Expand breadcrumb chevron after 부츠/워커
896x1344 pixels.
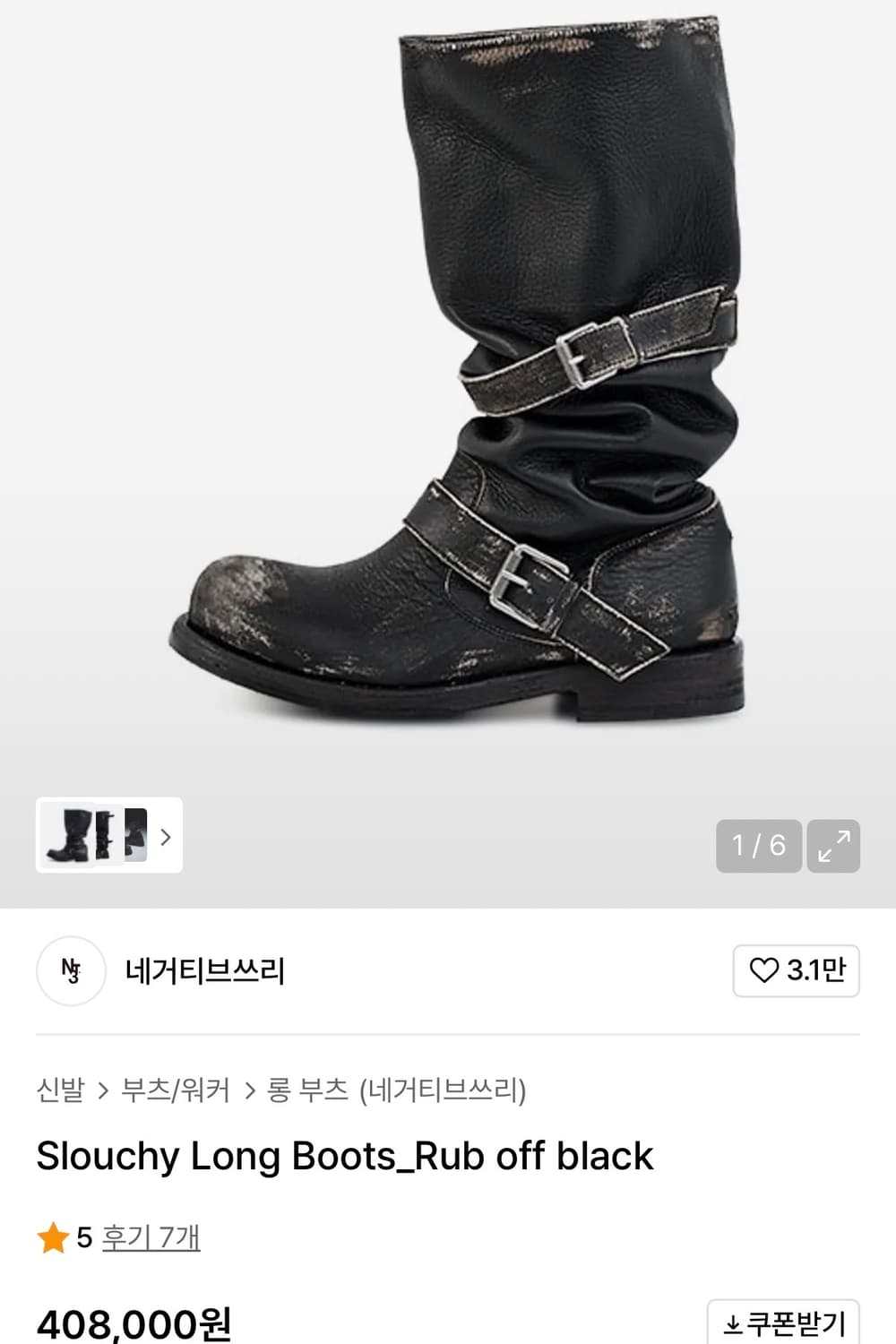click(x=251, y=1089)
